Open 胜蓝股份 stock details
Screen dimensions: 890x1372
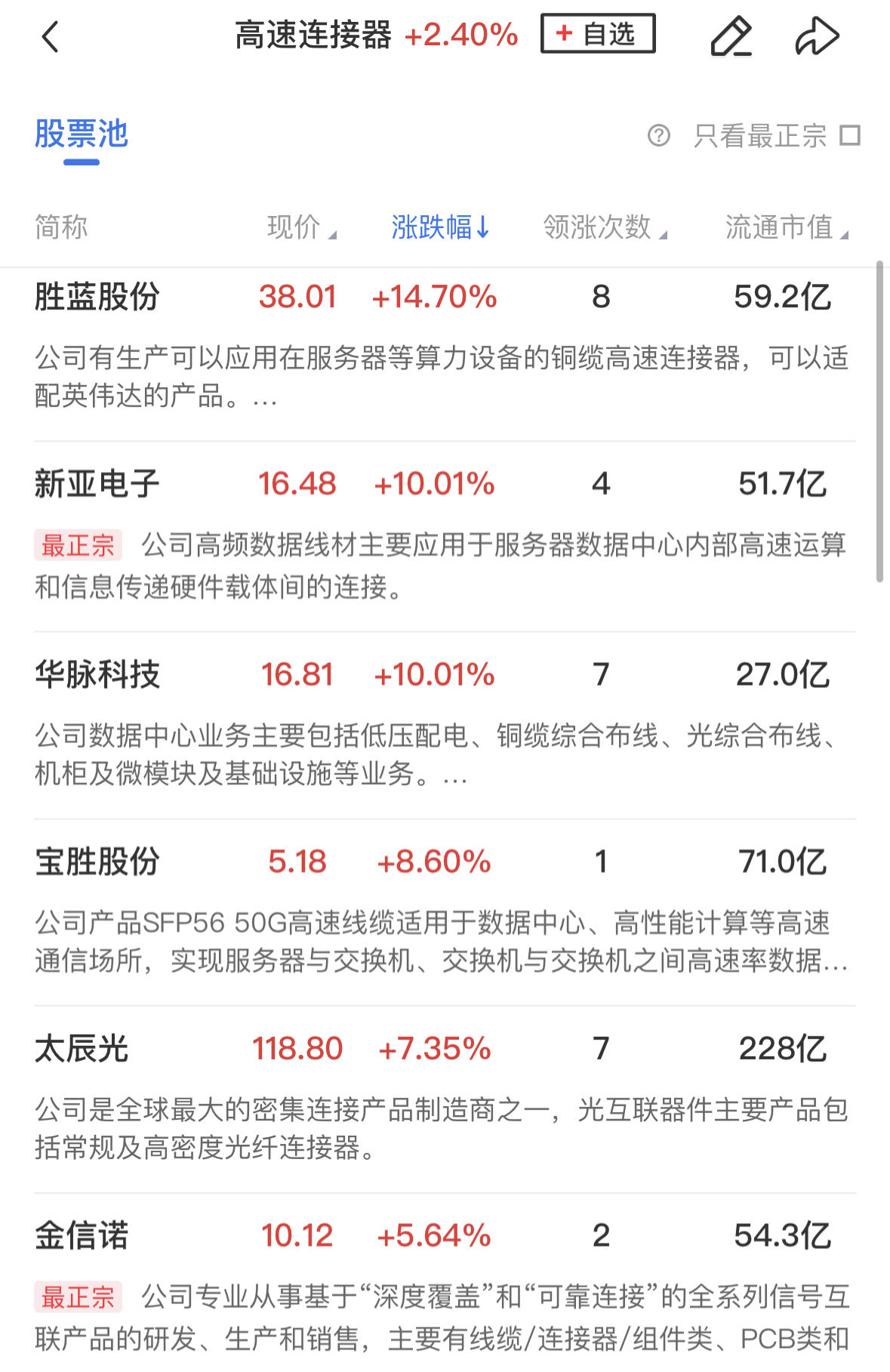coord(97,297)
